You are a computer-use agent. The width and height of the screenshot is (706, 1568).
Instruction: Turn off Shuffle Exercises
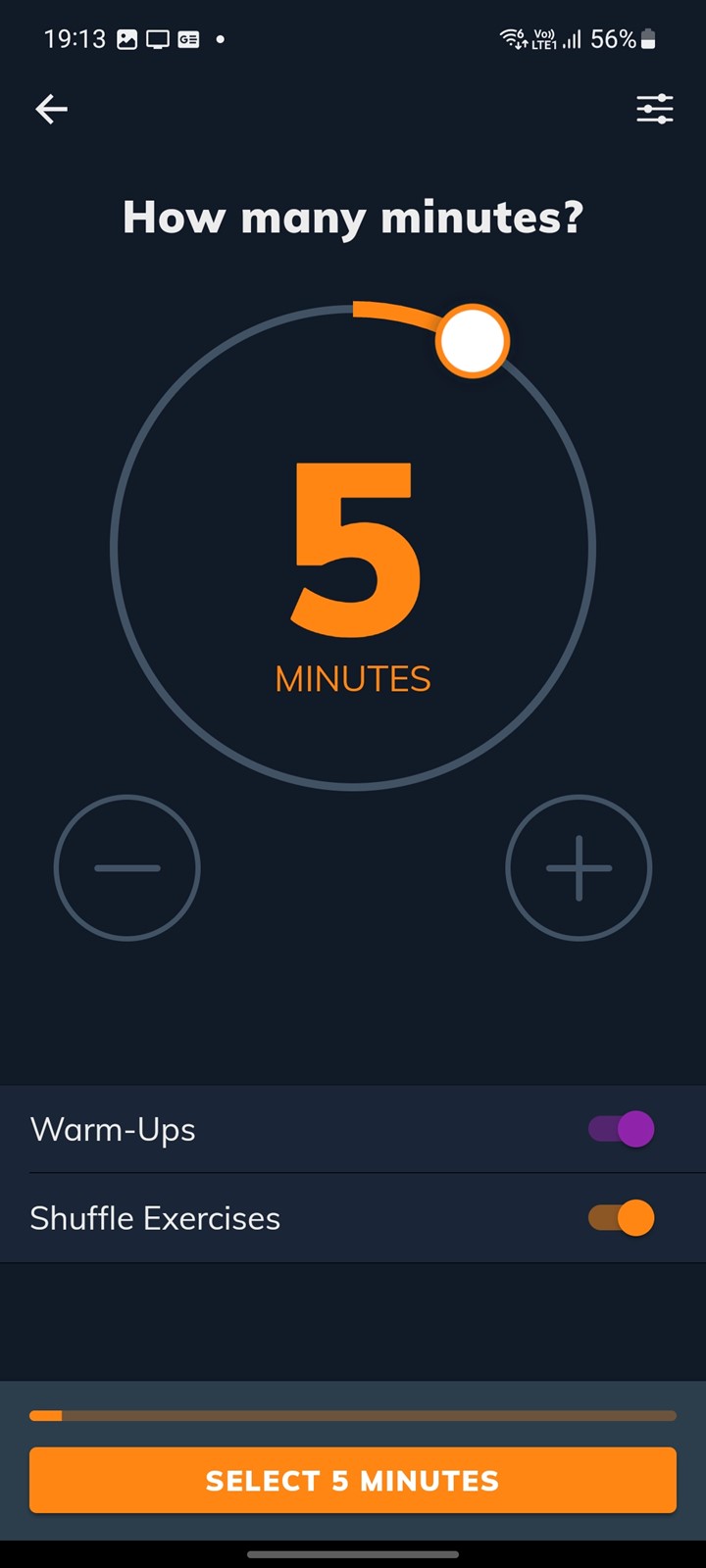tap(622, 1218)
